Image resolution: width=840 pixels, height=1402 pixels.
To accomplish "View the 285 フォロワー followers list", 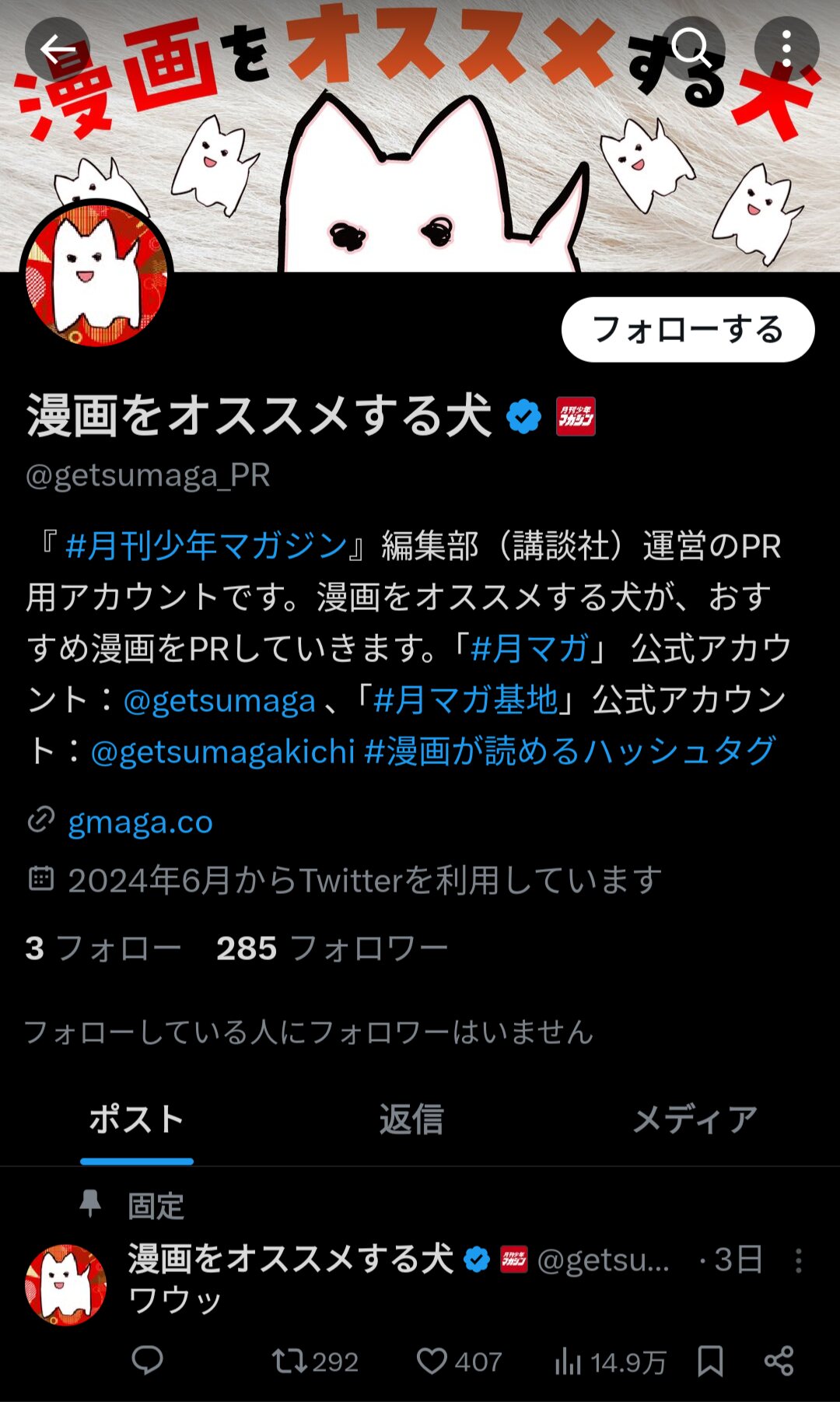I will (332, 948).
